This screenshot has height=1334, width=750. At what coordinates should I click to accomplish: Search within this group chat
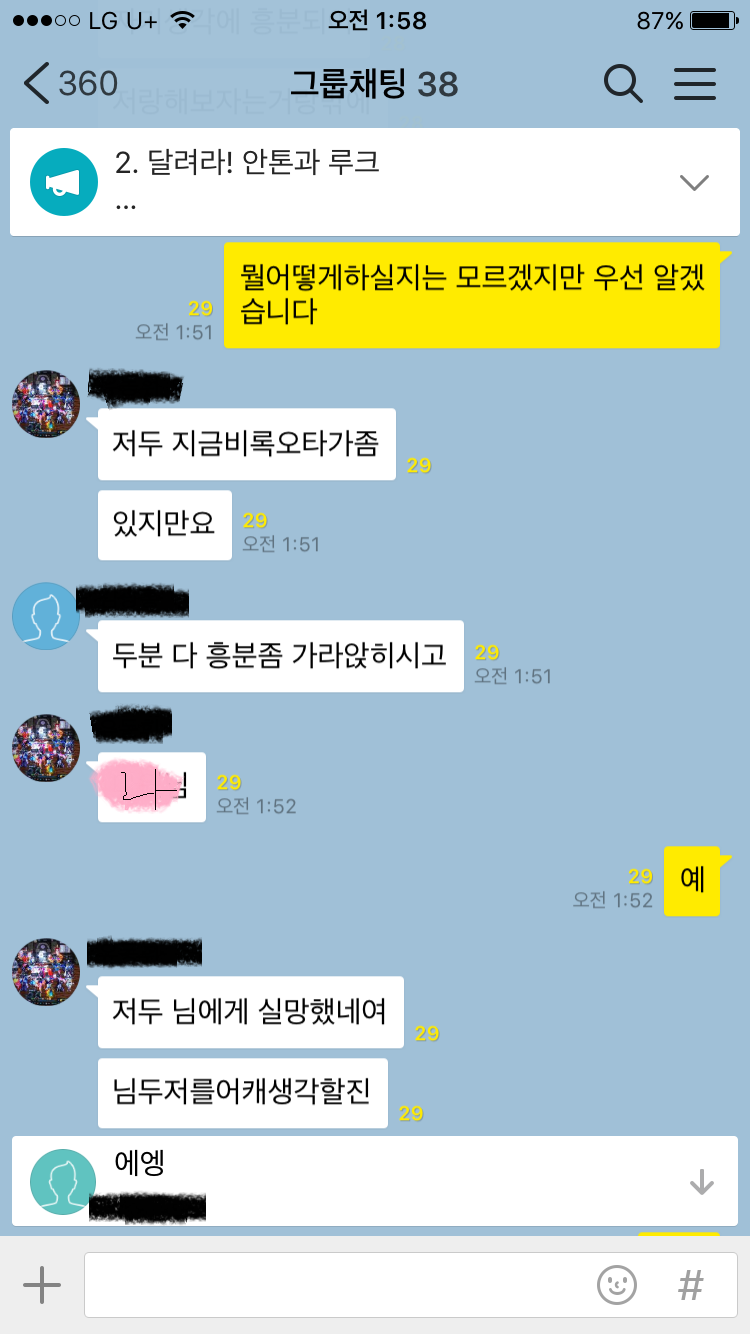623,84
